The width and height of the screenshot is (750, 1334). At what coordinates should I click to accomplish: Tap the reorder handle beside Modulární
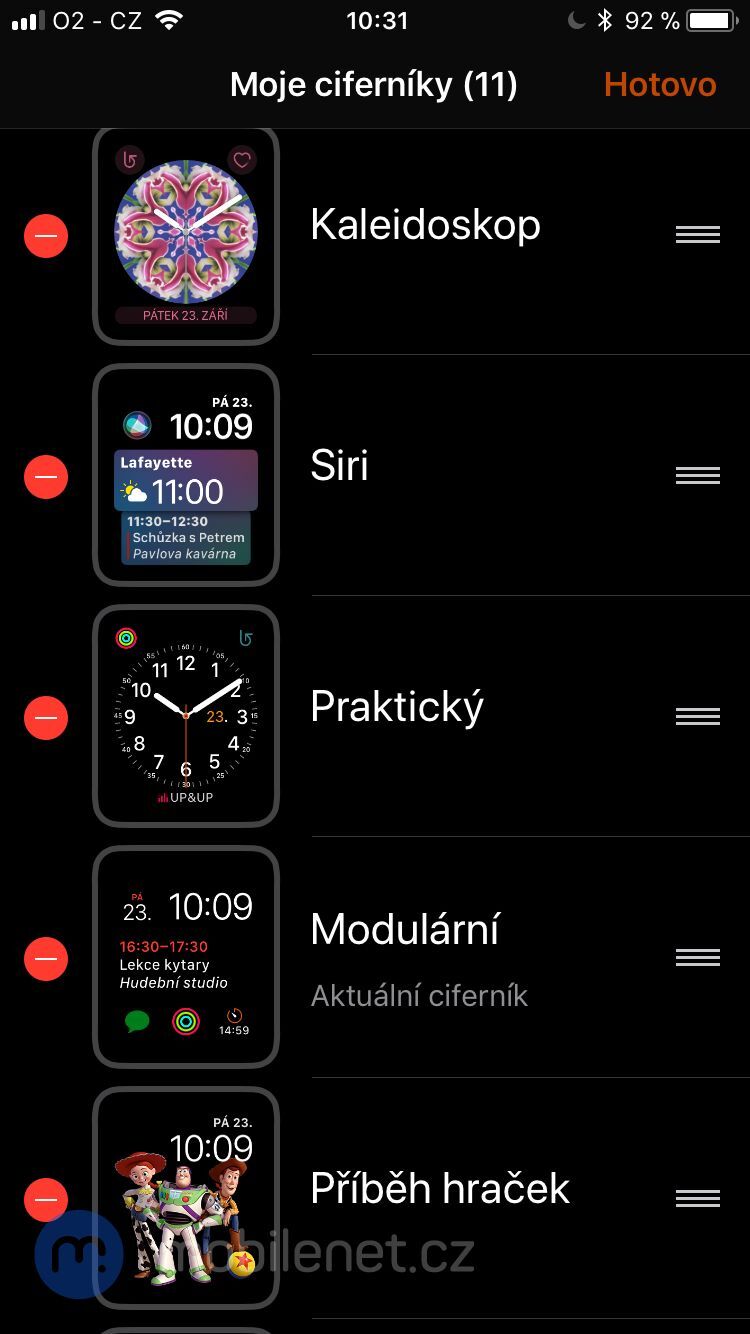(x=697, y=957)
